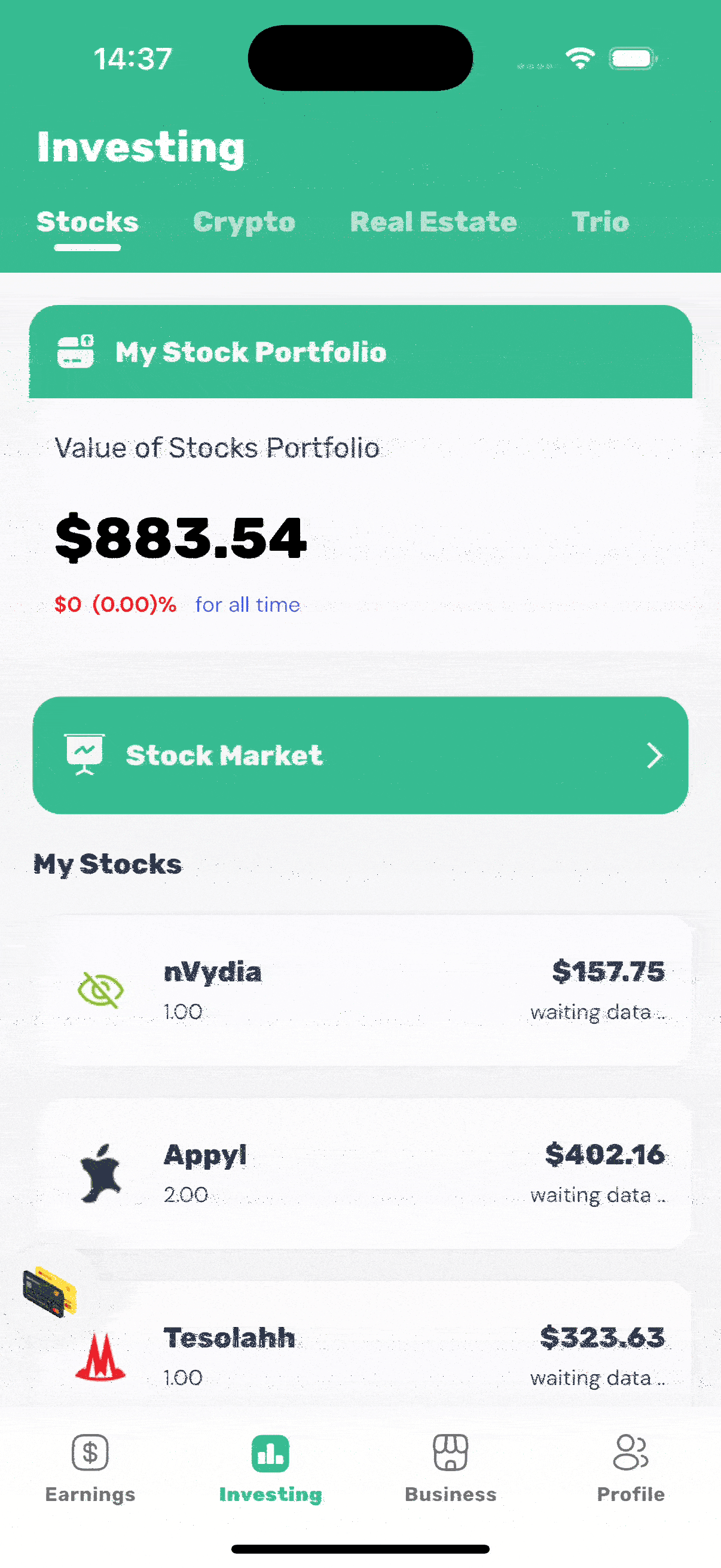This screenshot has height=1568, width=721.
Task: Switch to the Crypto tab
Action: pos(244,222)
